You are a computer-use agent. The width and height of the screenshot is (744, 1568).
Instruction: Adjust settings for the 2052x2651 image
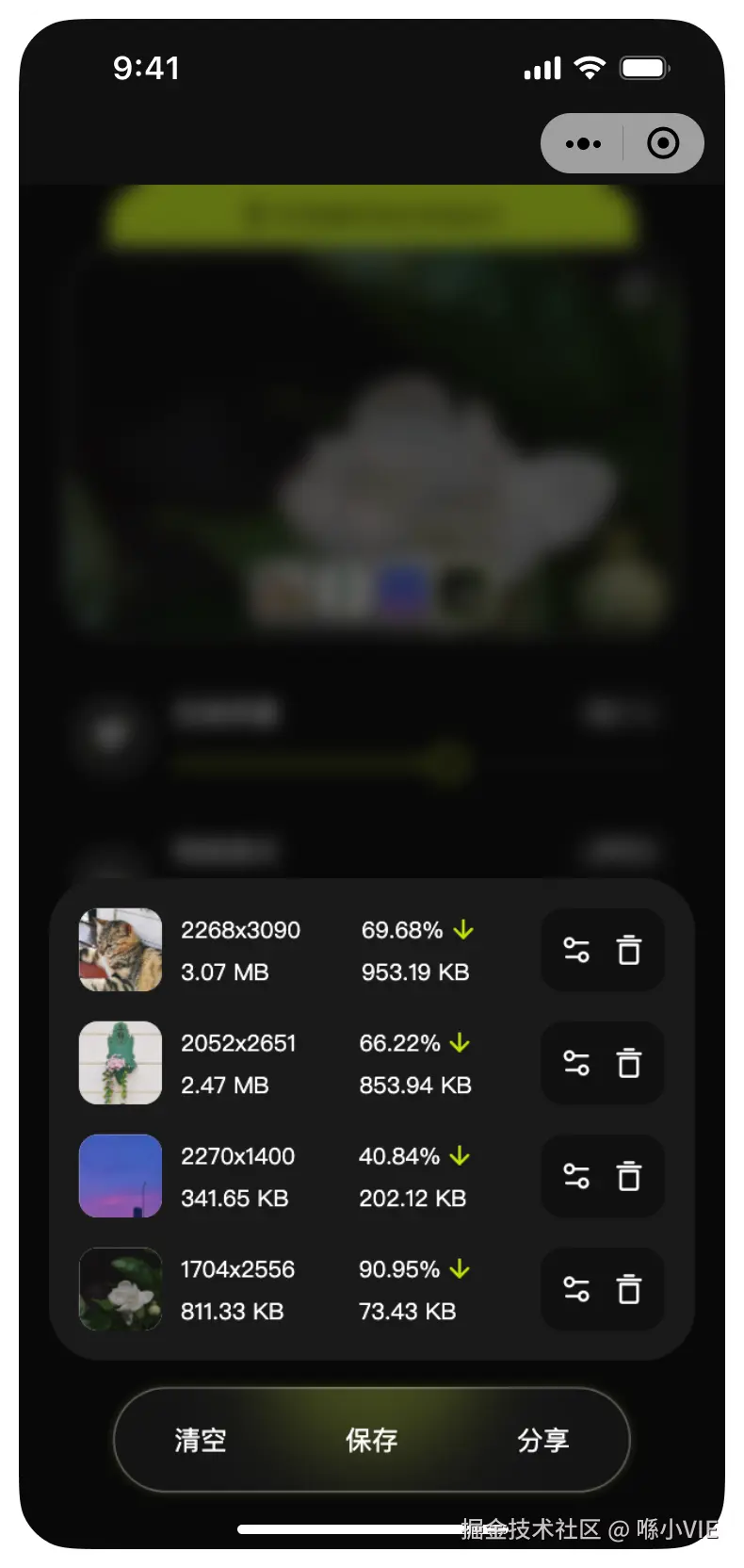click(576, 1063)
